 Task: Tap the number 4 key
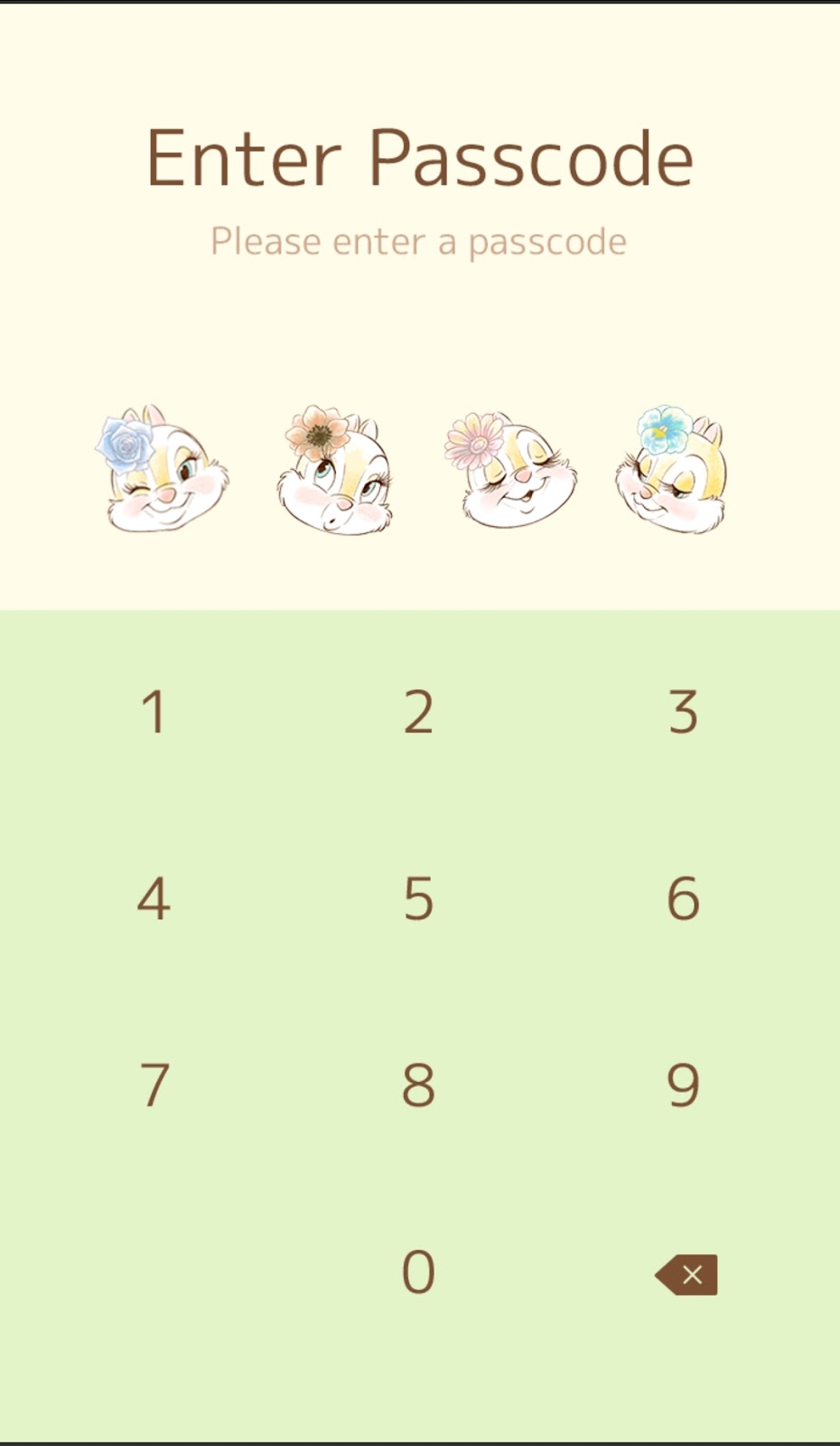[154, 899]
